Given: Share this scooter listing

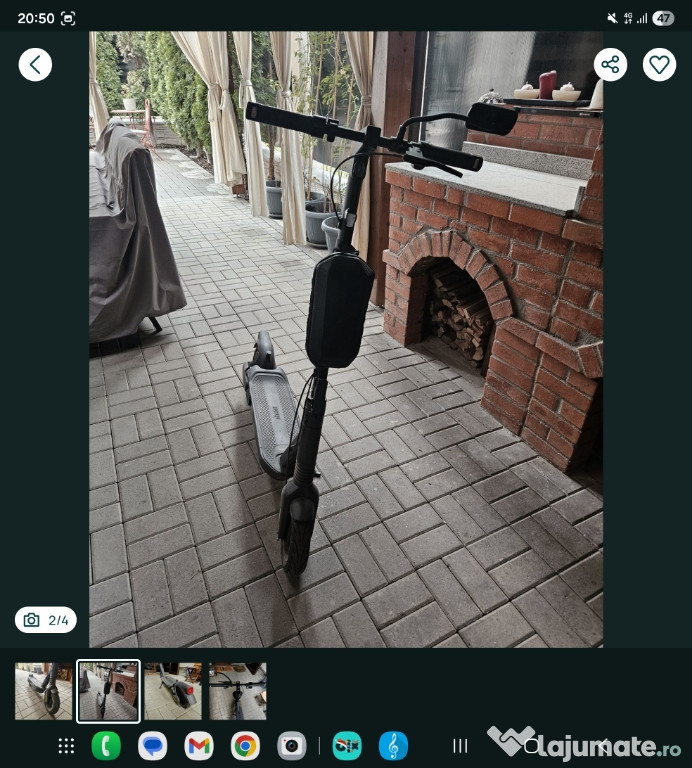Looking at the screenshot, I should [610, 65].
